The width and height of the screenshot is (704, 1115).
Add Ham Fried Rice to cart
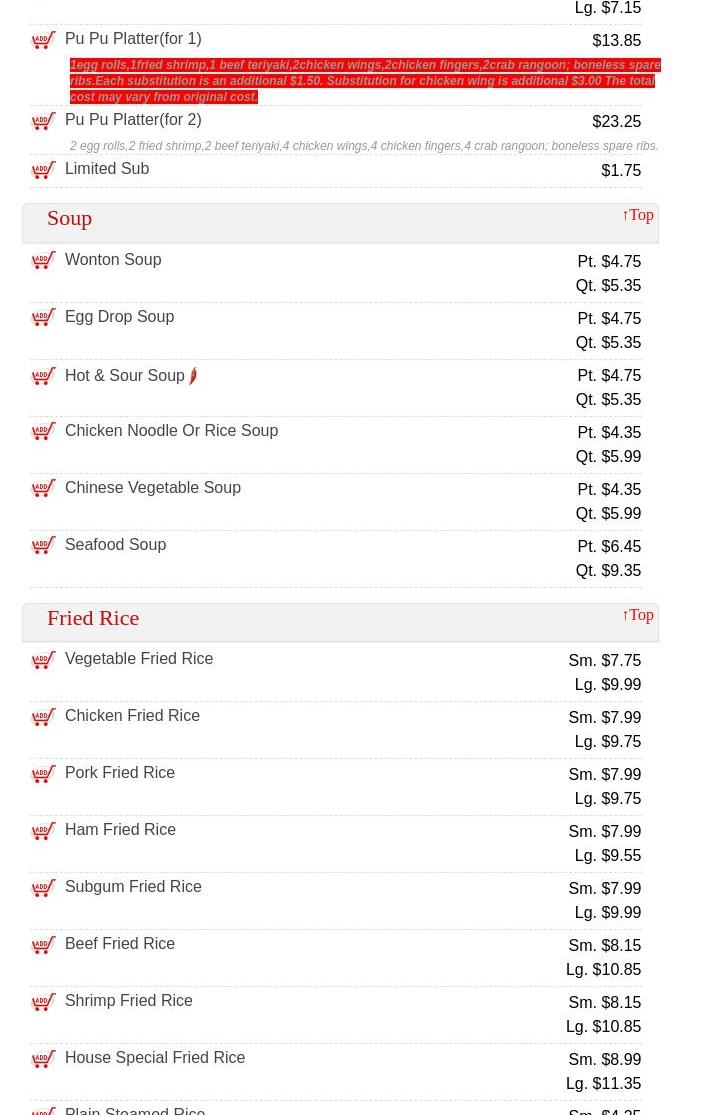pyautogui.click(x=44, y=831)
